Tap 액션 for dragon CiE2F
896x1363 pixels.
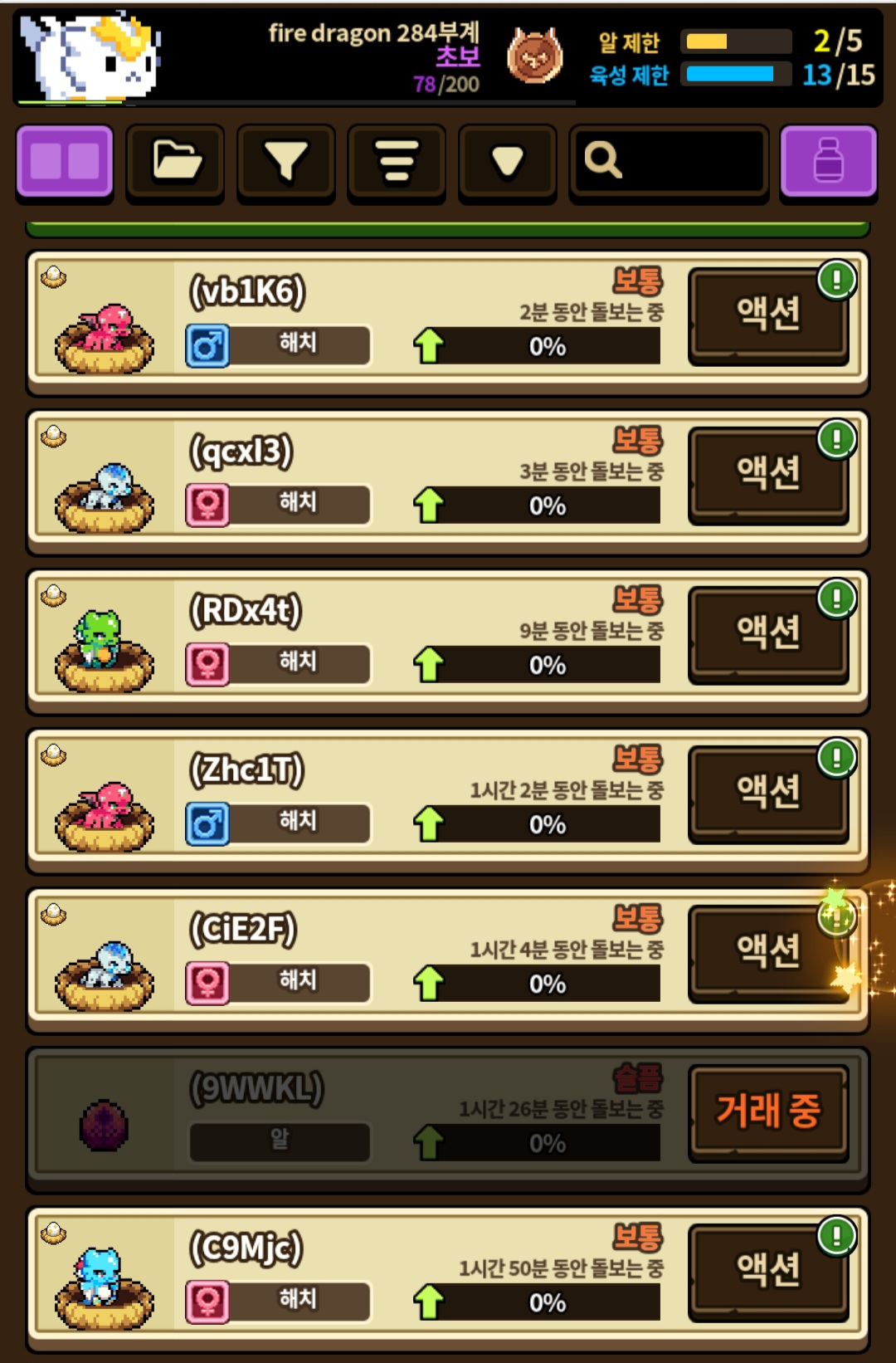768,954
